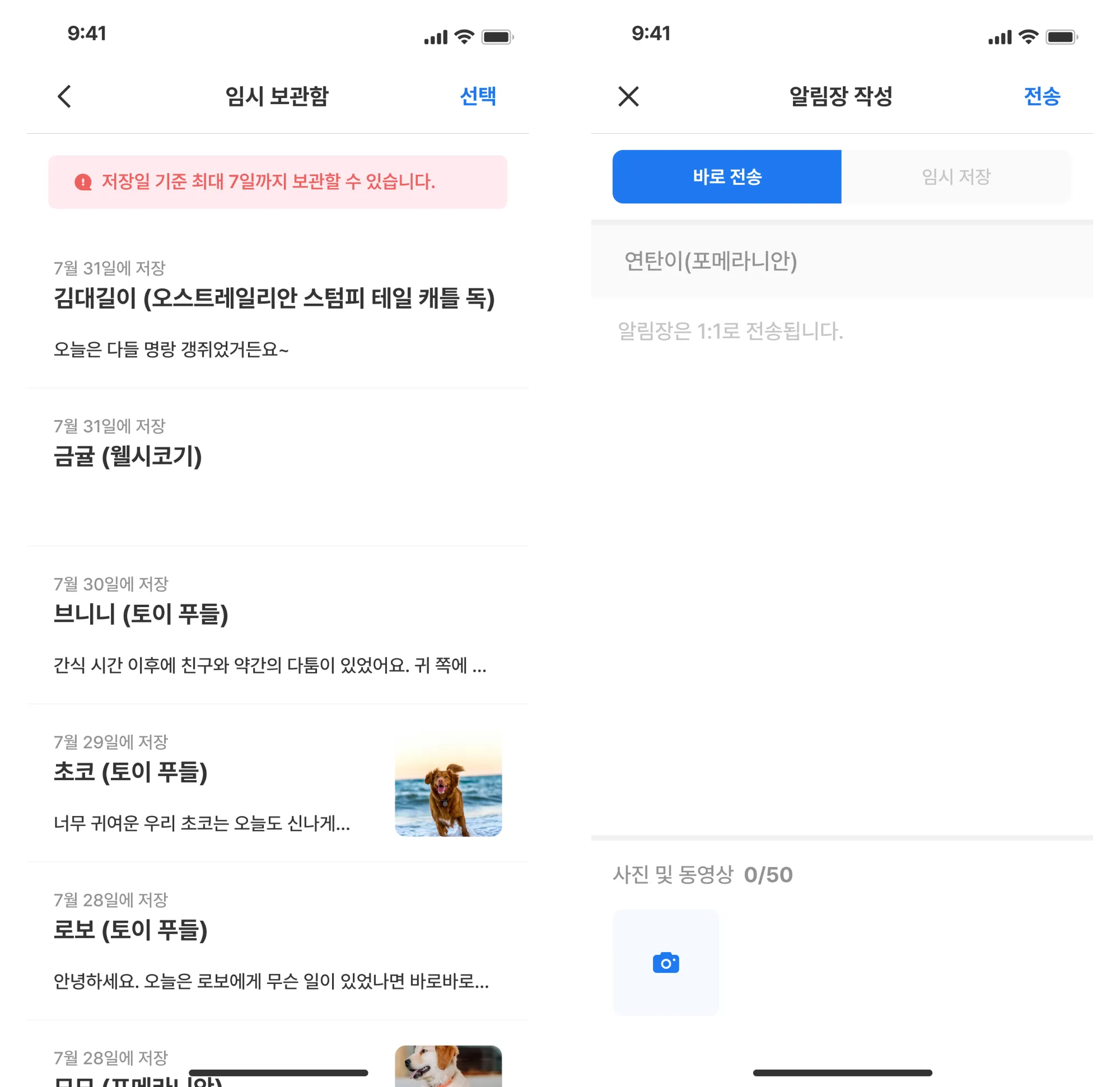
Task: Switch to the 바로 전송 tab
Action: click(727, 176)
